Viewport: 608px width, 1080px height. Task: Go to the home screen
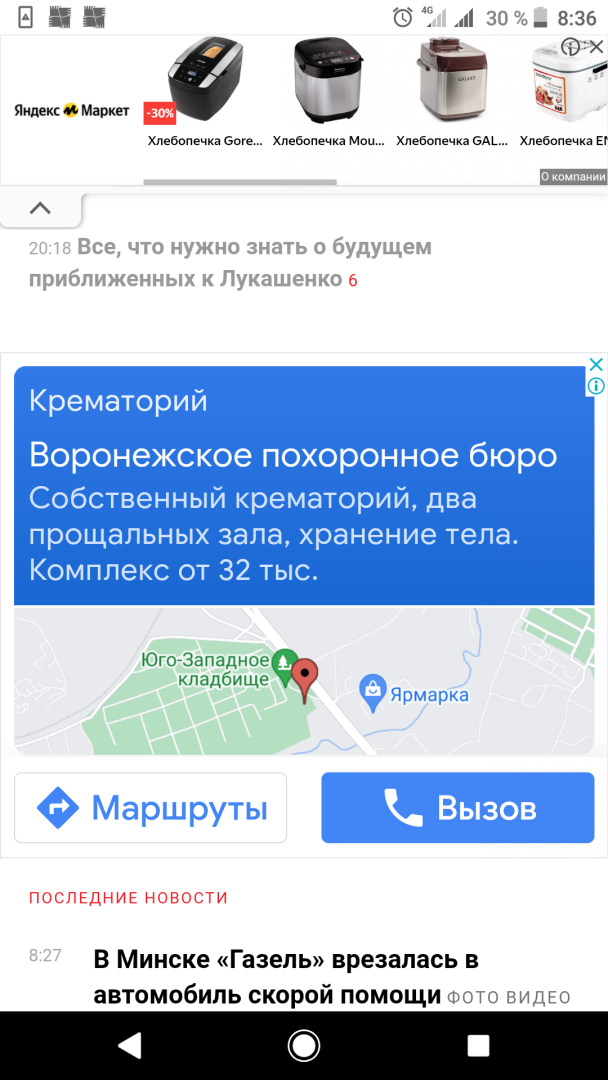303,1046
